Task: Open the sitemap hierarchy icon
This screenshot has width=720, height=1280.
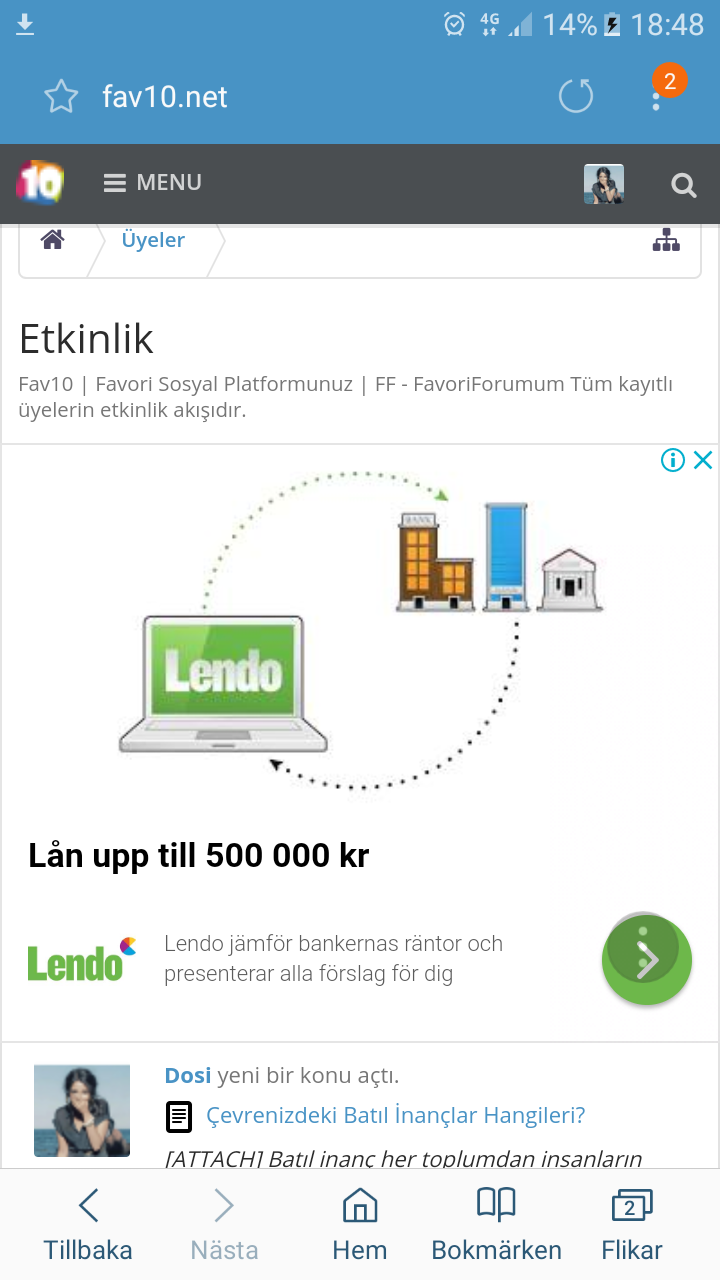Action: pyautogui.click(x=666, y=240)
